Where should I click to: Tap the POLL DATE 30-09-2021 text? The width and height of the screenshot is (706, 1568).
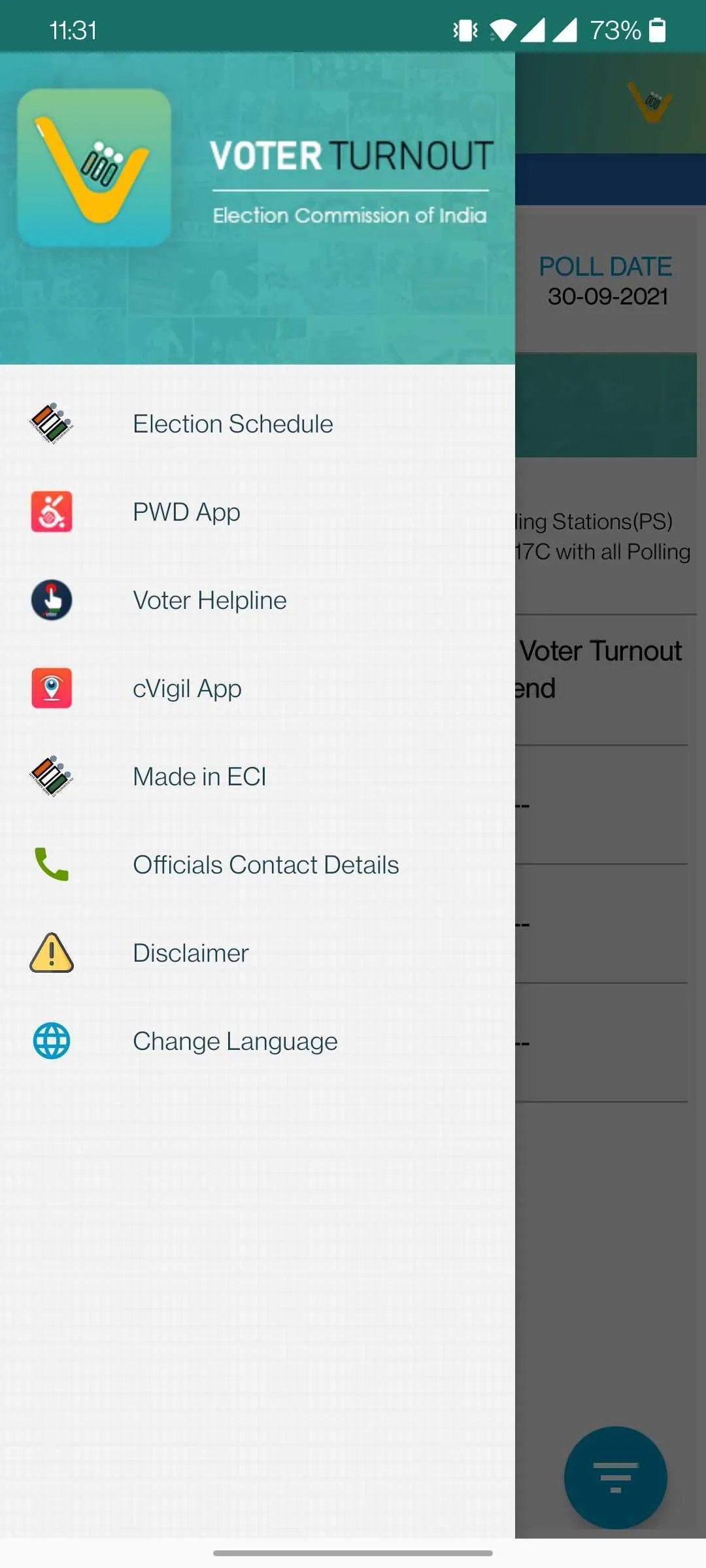point(606,281)
